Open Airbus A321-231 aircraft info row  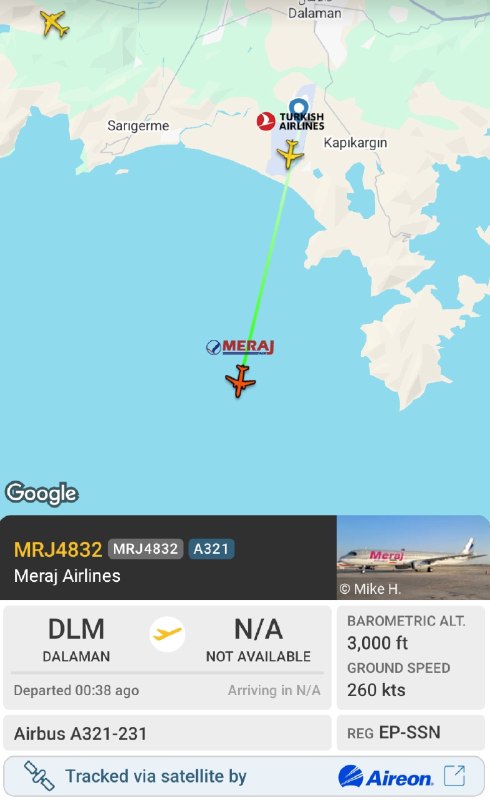tap(167, 733)
